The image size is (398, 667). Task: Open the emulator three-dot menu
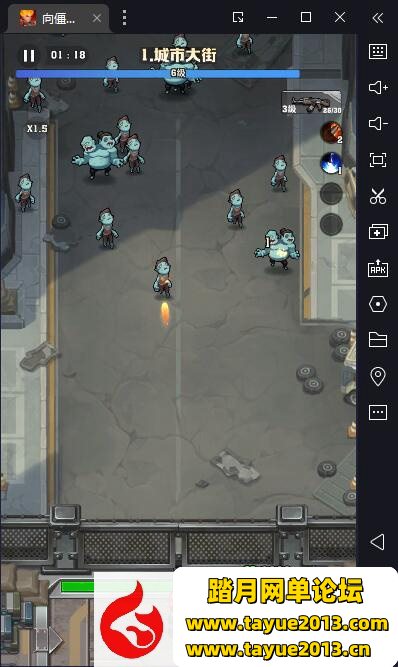point(124,18)
